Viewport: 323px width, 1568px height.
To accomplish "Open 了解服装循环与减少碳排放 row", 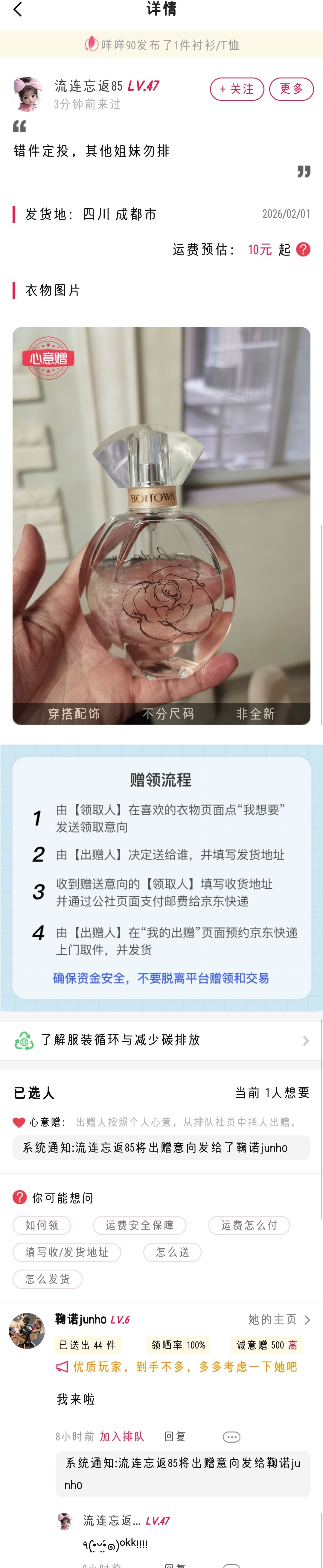I will click(x=161, y=1040).
